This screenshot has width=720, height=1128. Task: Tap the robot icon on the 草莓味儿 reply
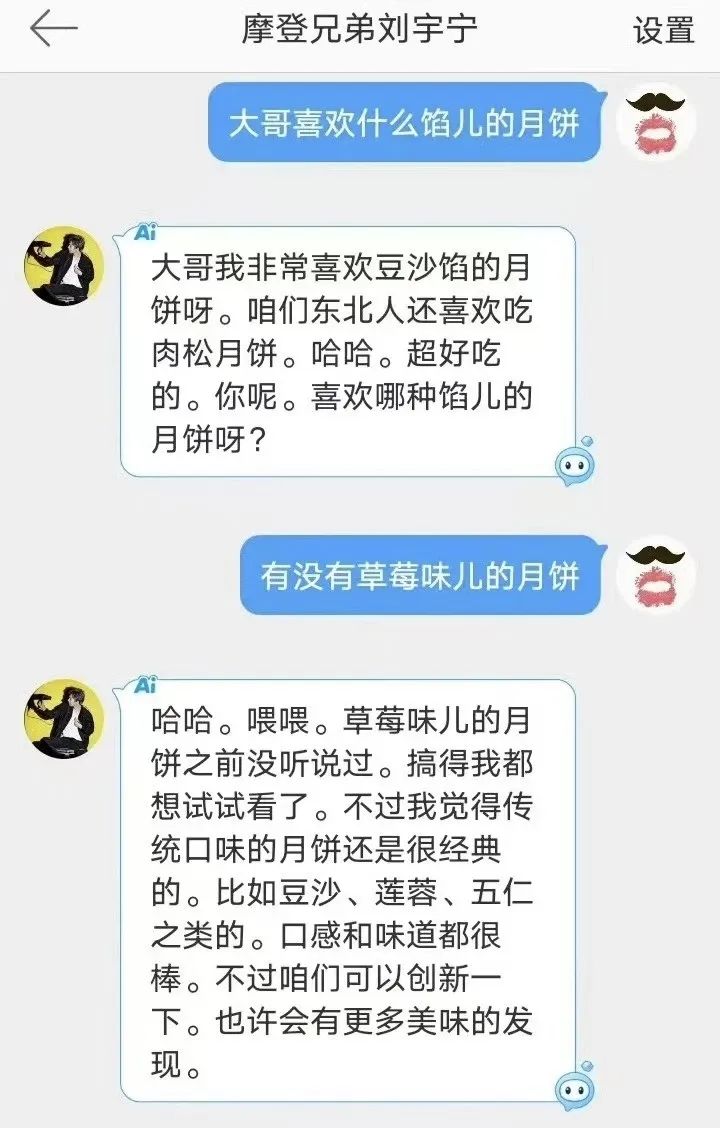pos(575,1088)
